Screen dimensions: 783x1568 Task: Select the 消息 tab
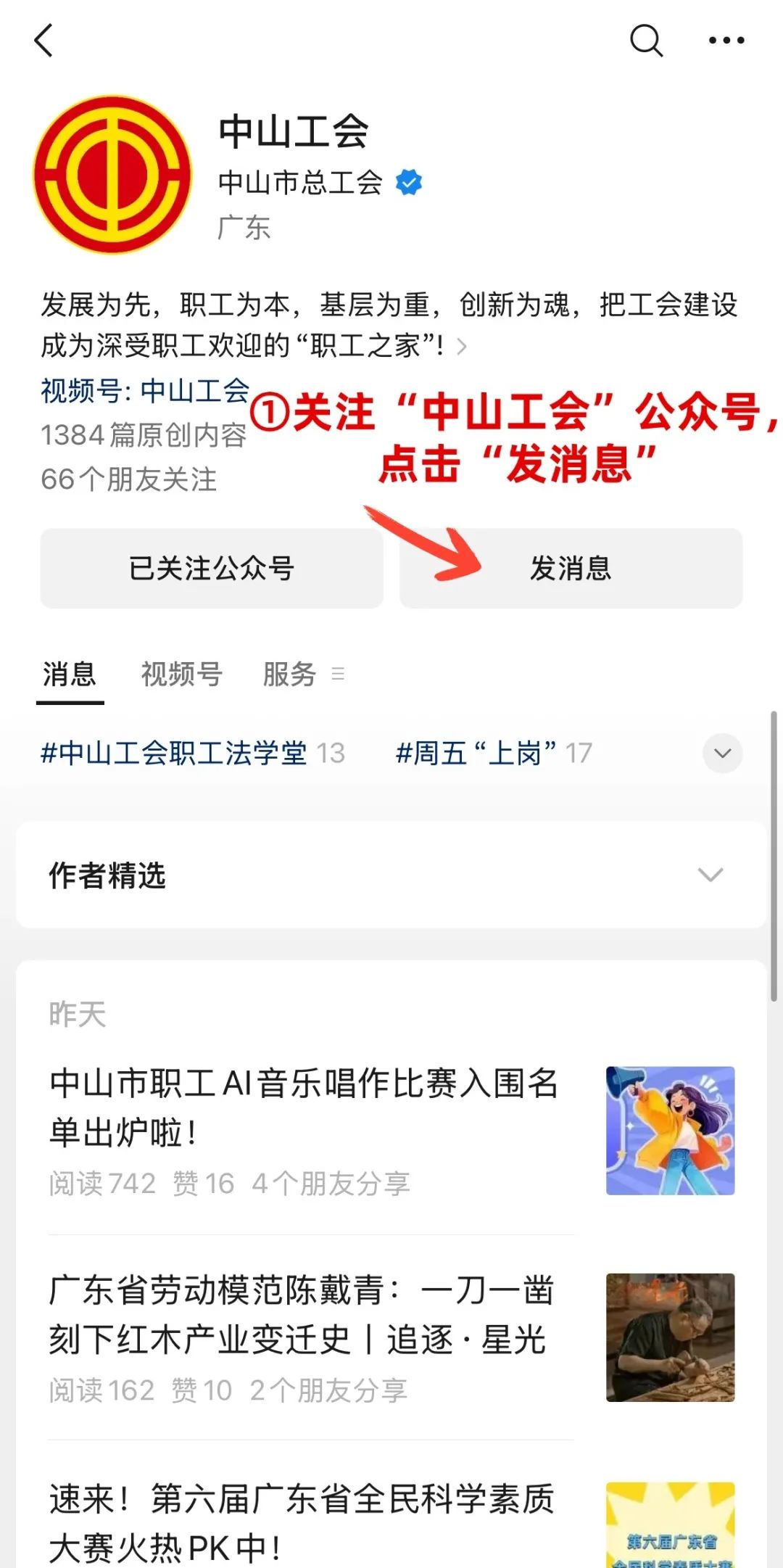coord(70,674)
